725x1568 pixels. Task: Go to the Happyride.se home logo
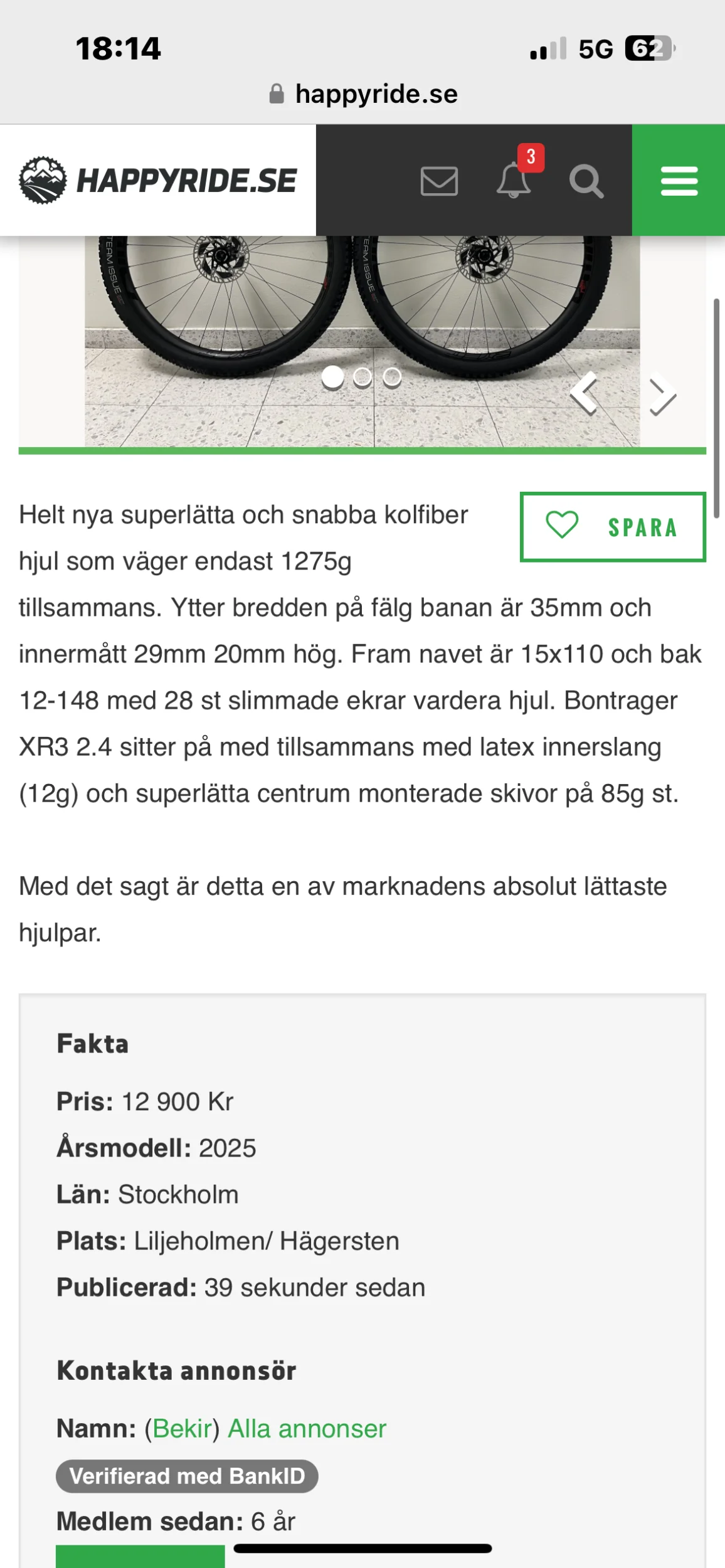pyautogui.click(x=158, y=181)
